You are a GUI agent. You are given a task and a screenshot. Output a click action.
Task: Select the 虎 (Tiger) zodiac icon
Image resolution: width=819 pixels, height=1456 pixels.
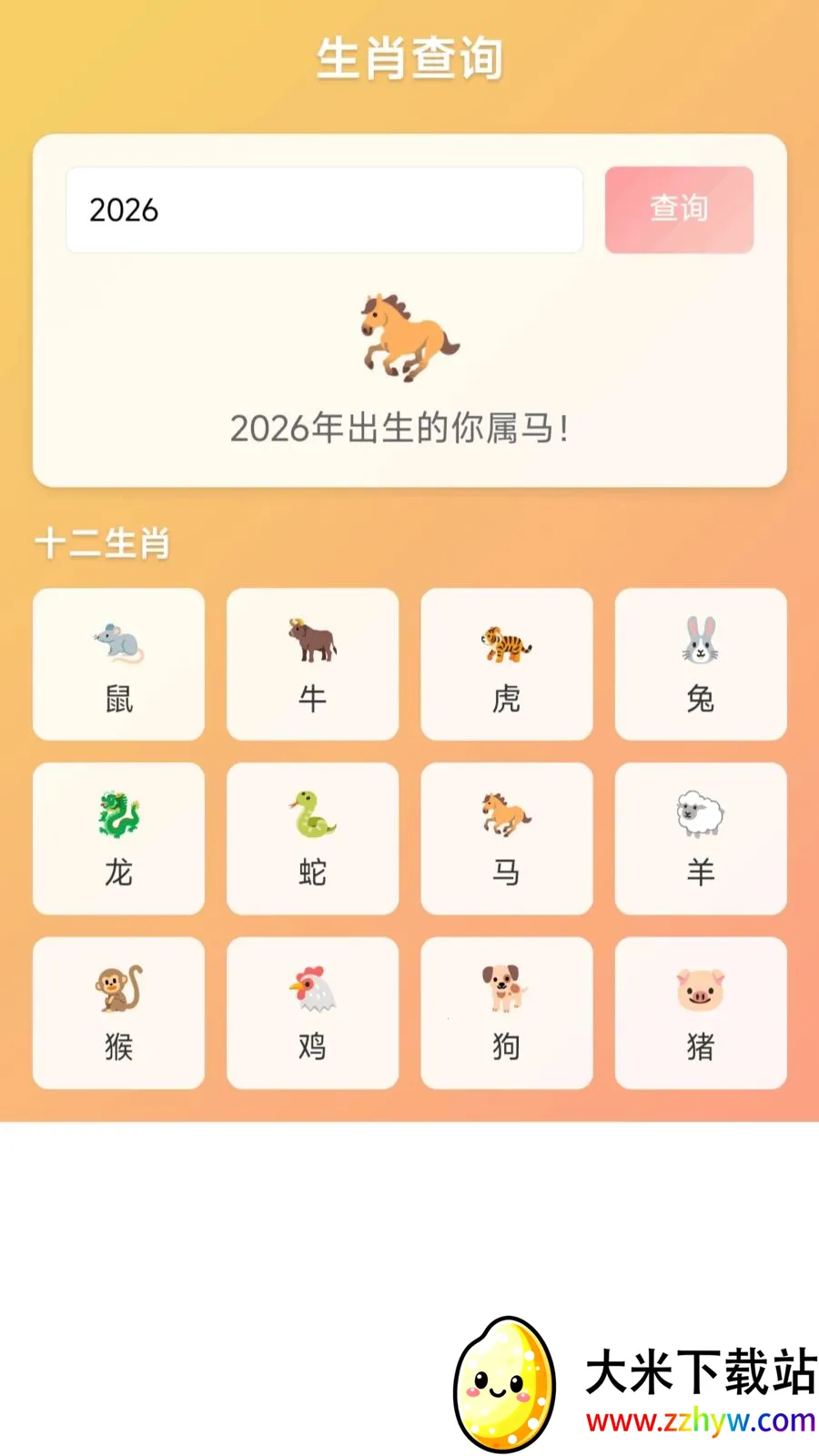coord(506,664)
